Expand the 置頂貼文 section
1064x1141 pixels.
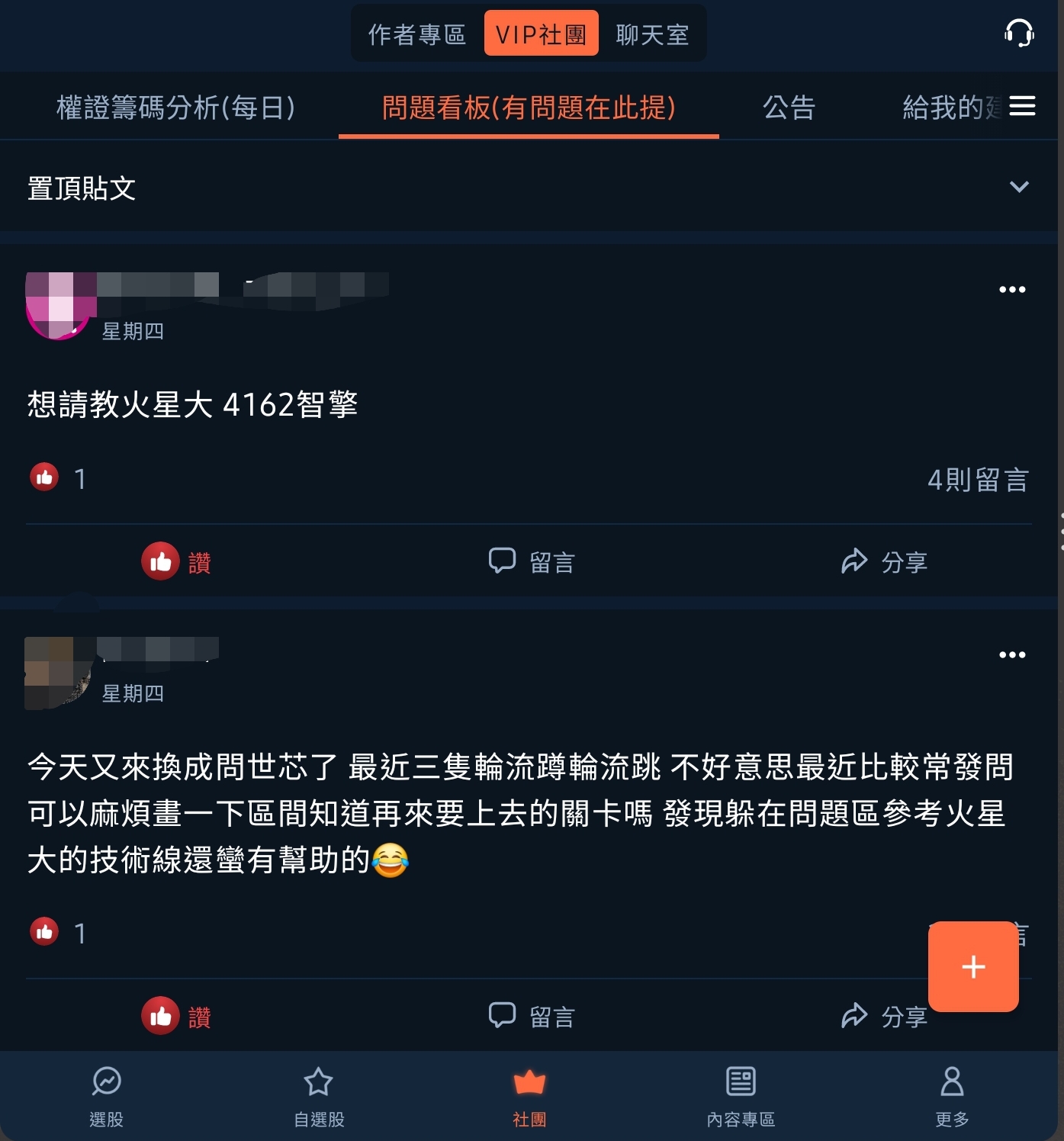(x=1019, y=187)
